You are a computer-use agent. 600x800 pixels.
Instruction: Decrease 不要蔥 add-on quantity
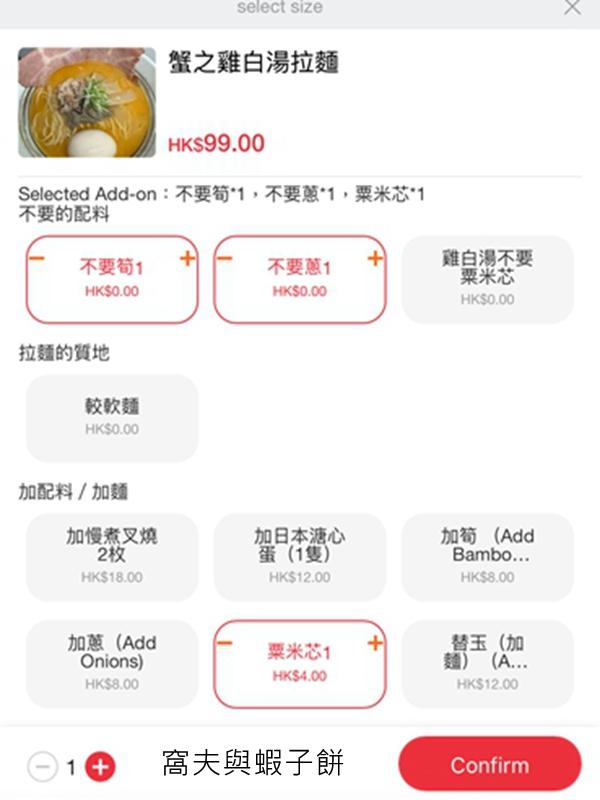tap(226, 259)
